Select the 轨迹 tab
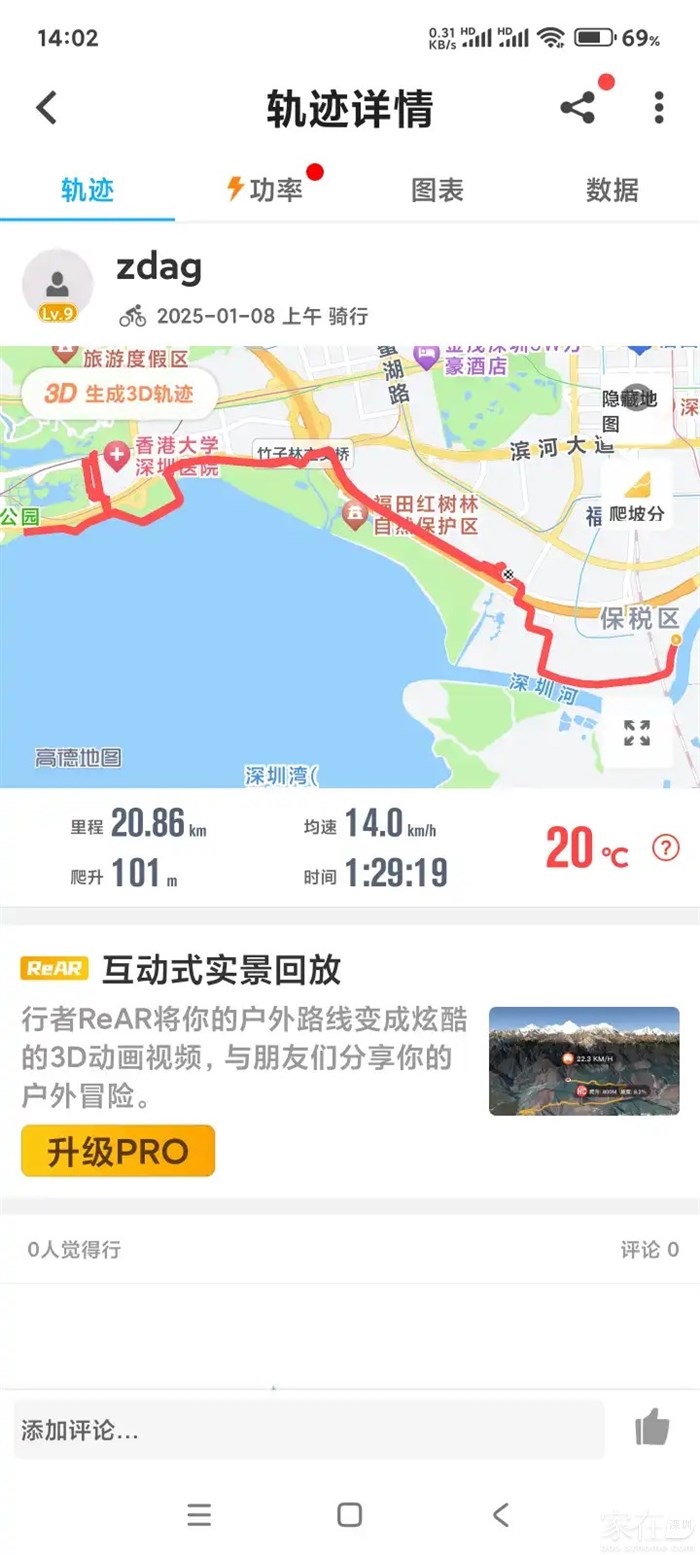The width and height of the screenshot is (700, 1555). (x=87, y=189)
